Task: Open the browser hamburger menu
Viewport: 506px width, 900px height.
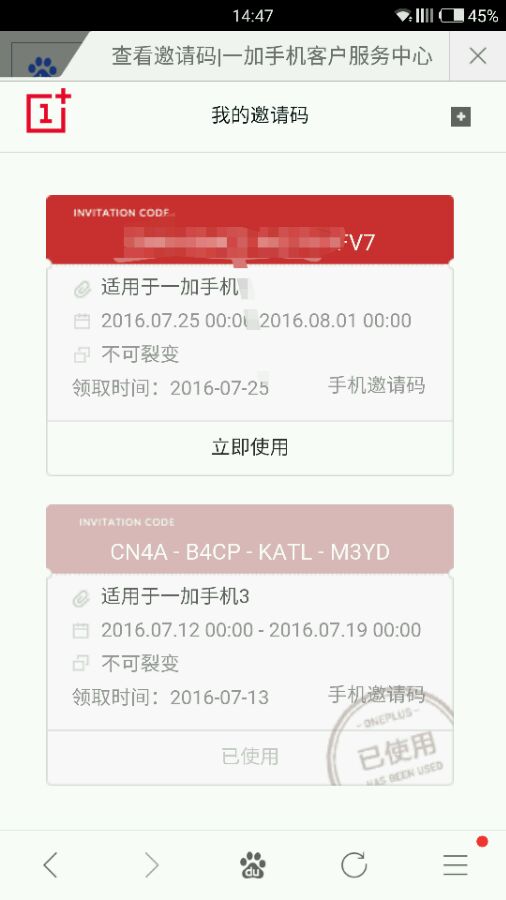Action: tap(456, 864)
